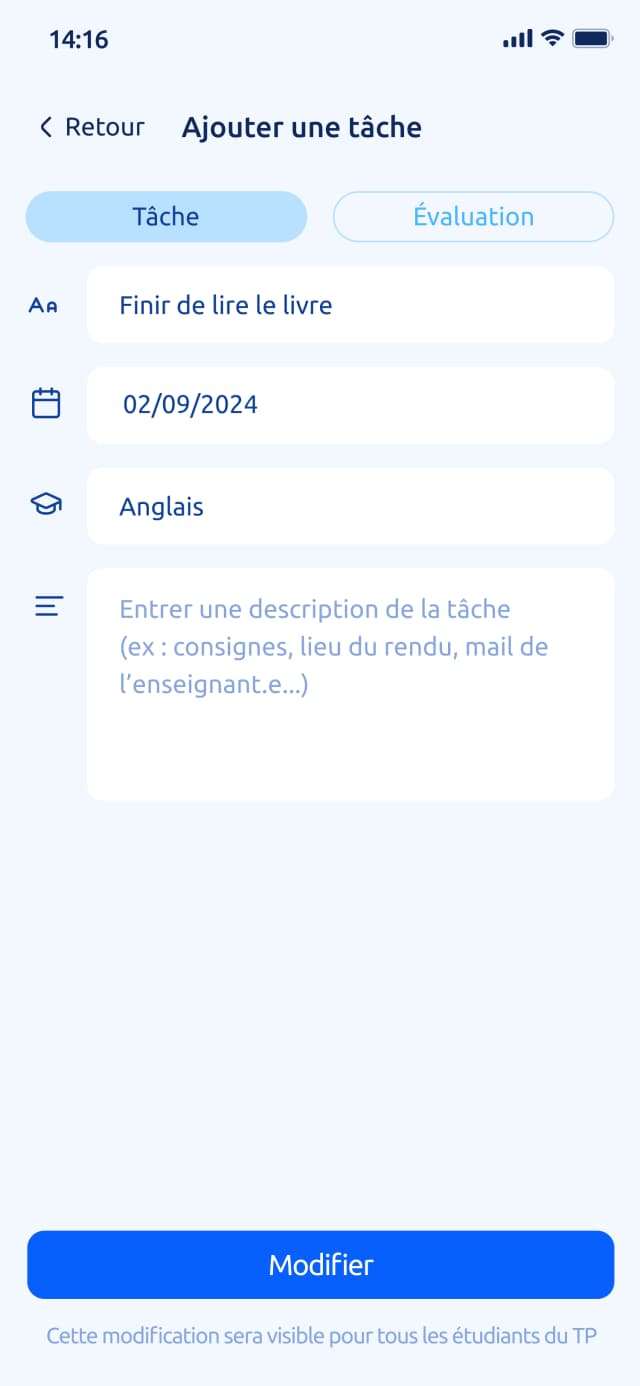Edit the task title field 'Finir de lire le livre'
640x1386 pixels.
coord(350,305)
